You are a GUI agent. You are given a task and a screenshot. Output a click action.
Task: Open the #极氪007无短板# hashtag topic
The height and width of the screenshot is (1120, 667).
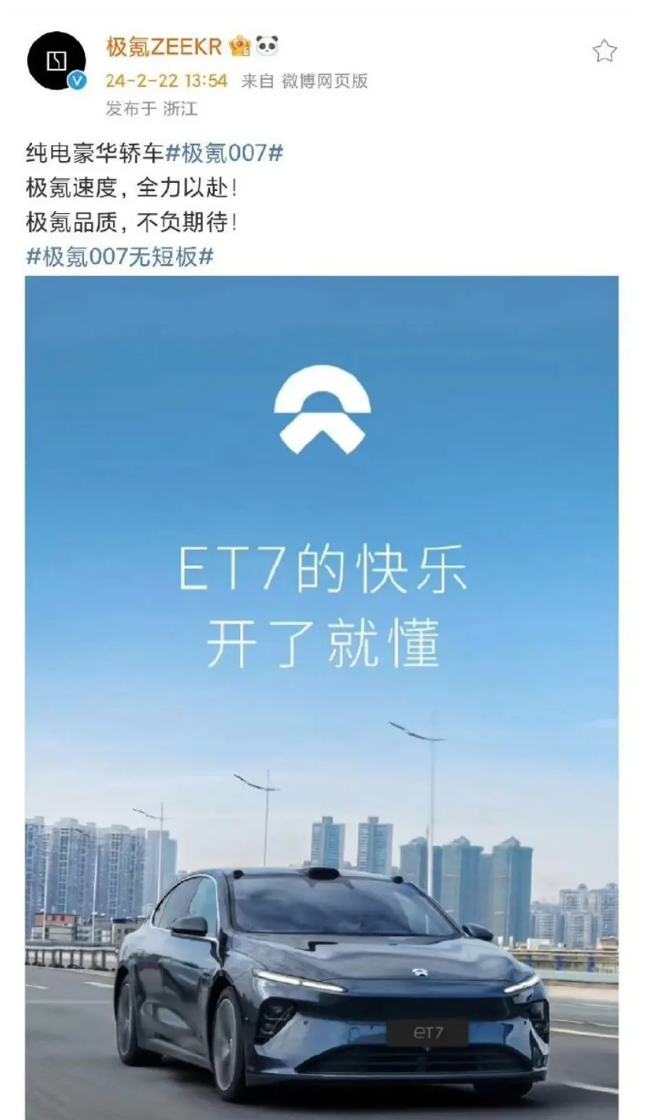pyautogui.click(x=120, y=256)
